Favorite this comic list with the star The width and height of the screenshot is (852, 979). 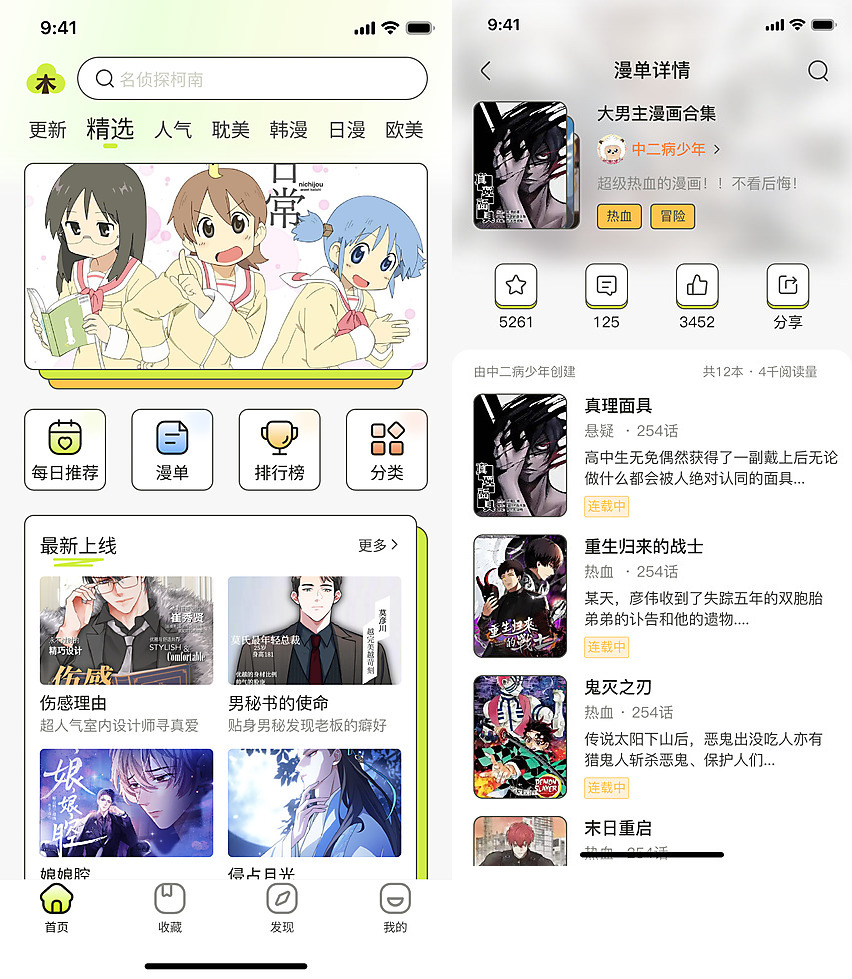point(516,286)
